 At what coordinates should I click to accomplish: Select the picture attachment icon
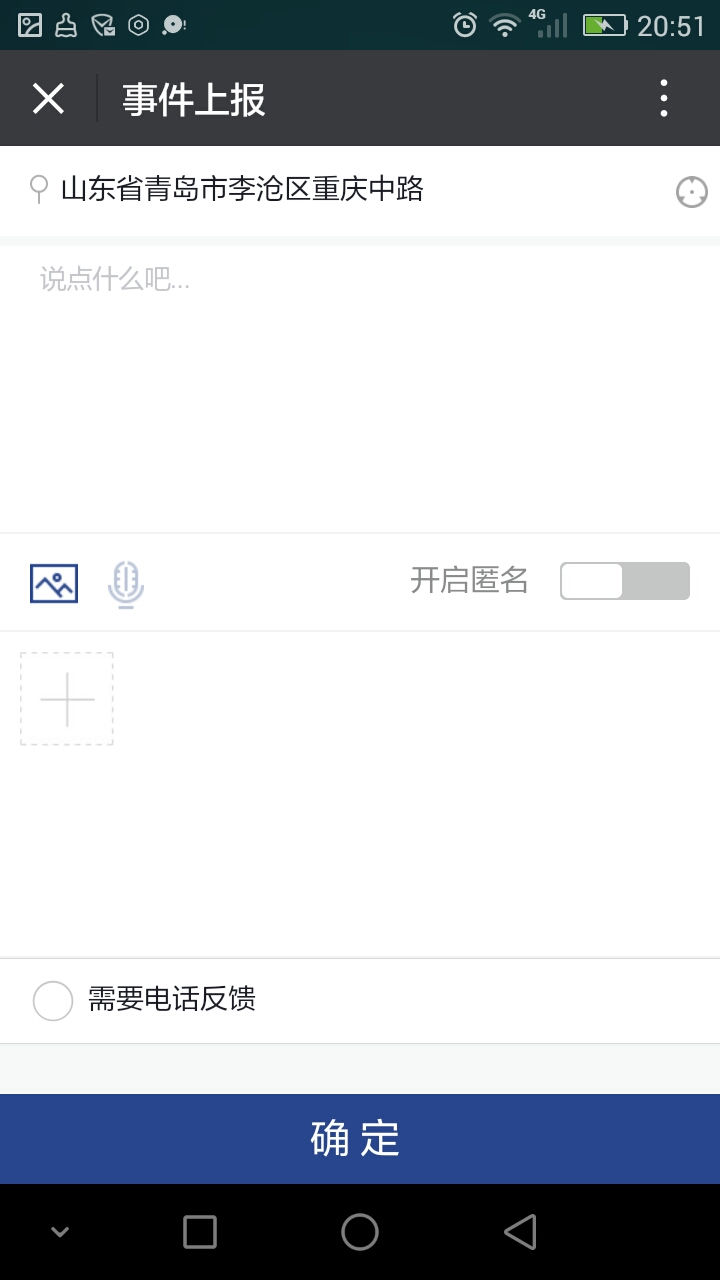(x=54, y=583)
